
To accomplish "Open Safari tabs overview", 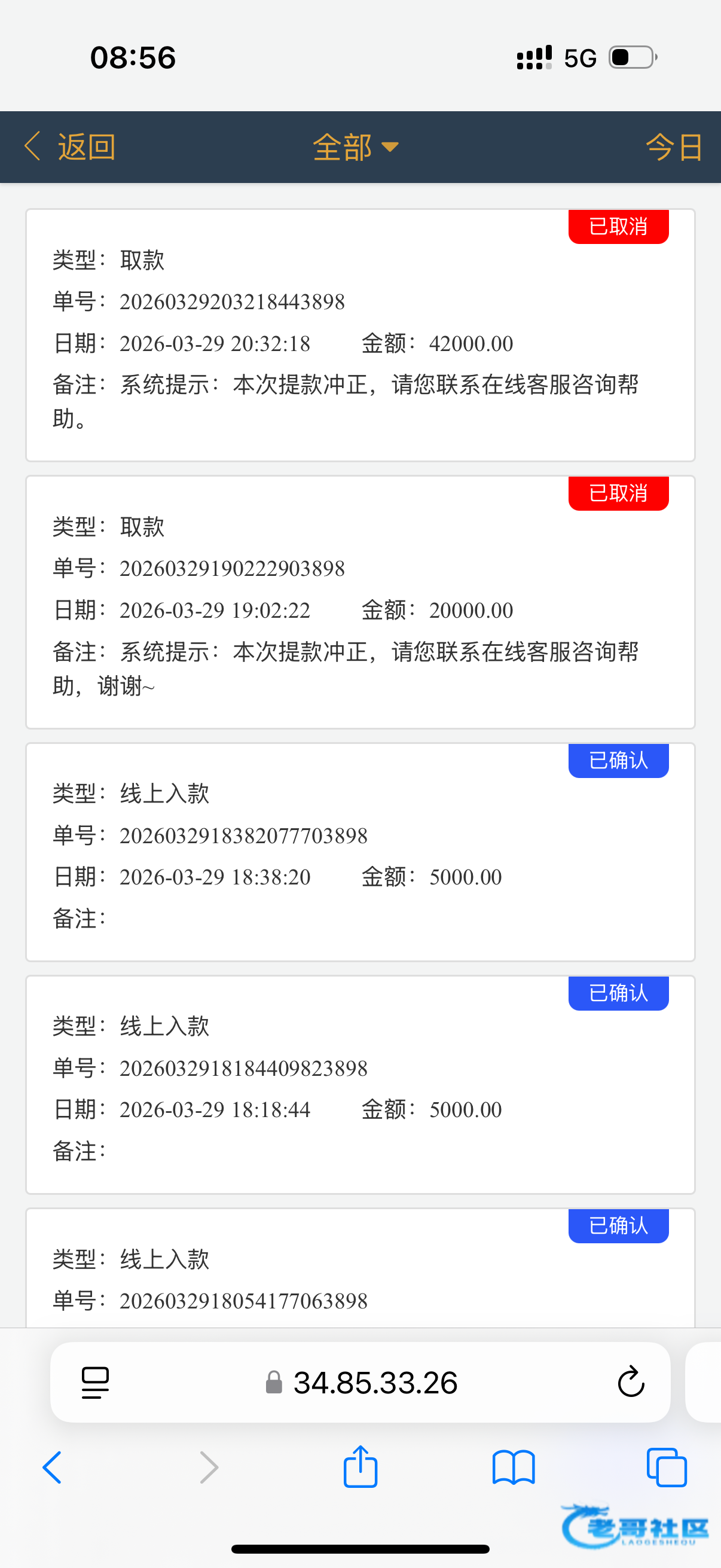I will 666,1468.
